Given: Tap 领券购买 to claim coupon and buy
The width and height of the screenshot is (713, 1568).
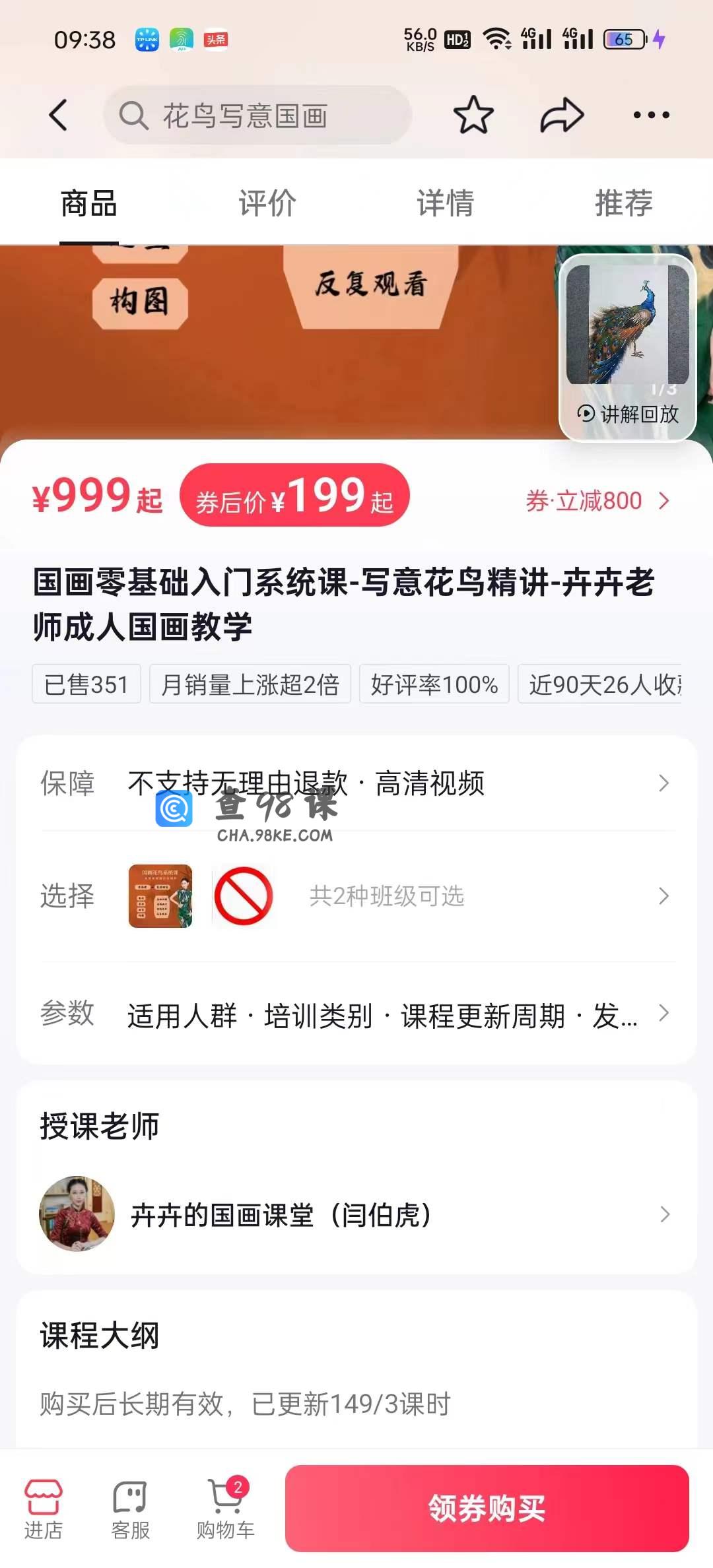Looking at the screenshot, I should point(487,1509).
